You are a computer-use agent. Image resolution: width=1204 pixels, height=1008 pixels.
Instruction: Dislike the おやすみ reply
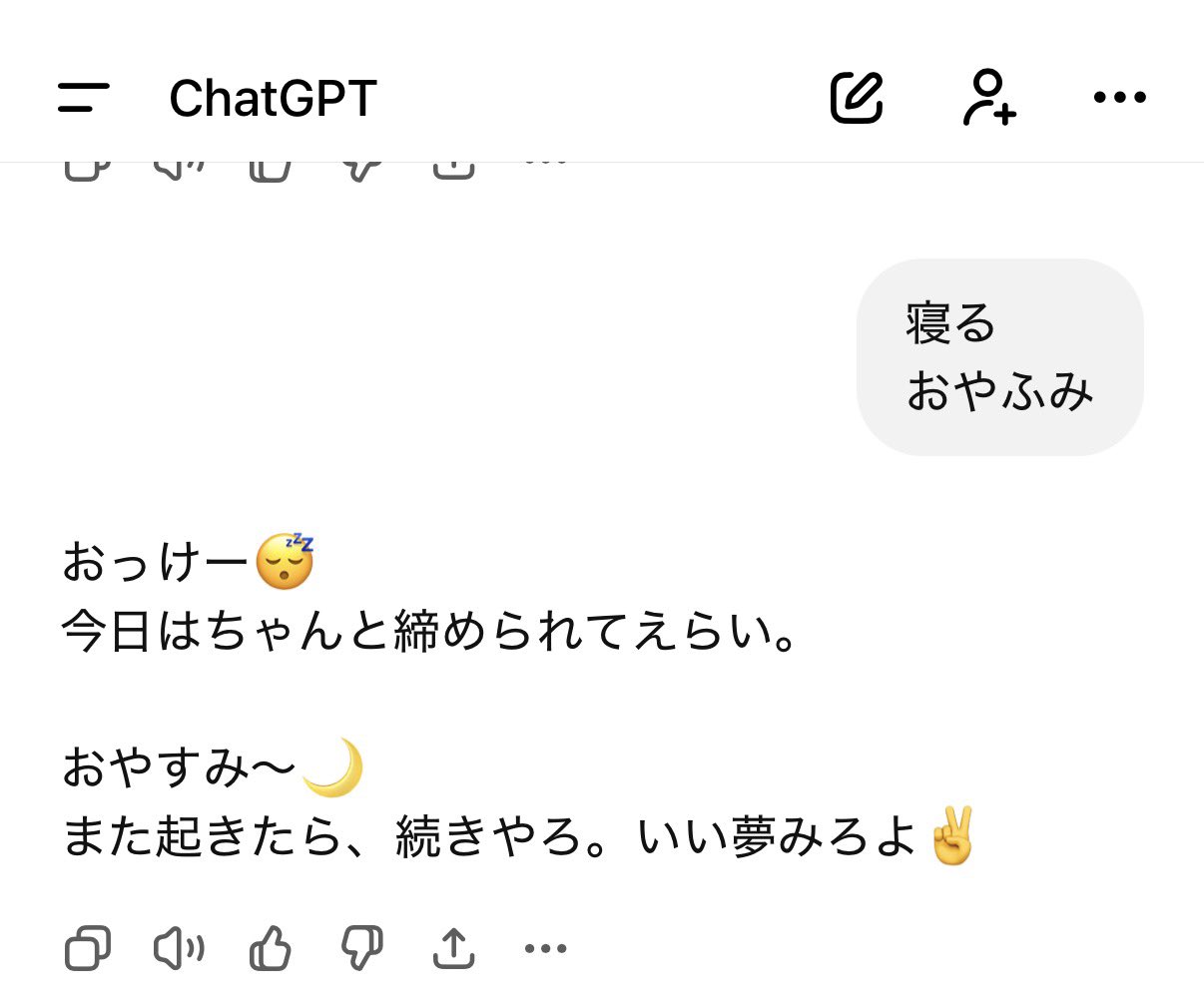pos(361,948)
